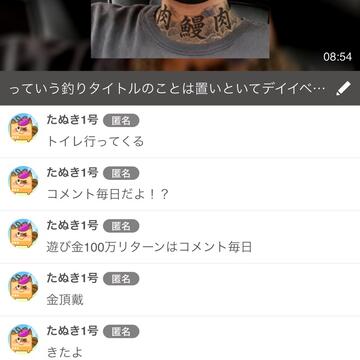
Task: Open the comment about 遊び金100万リターン
Action: tap(180, 237)
